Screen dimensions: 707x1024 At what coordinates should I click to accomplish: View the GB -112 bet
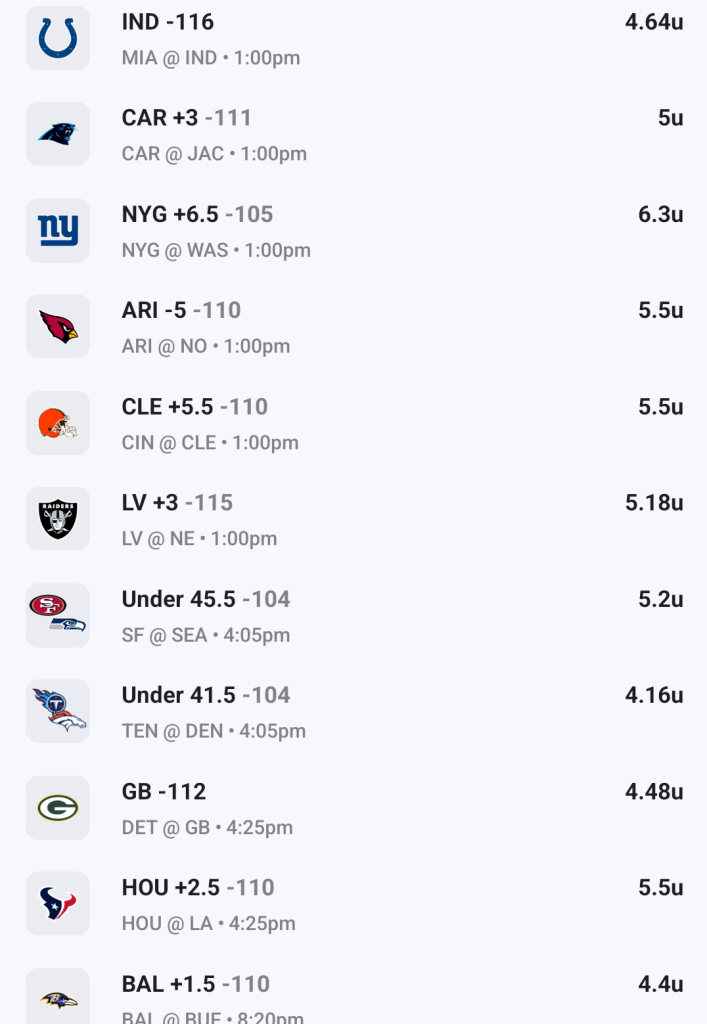(353, 808)
